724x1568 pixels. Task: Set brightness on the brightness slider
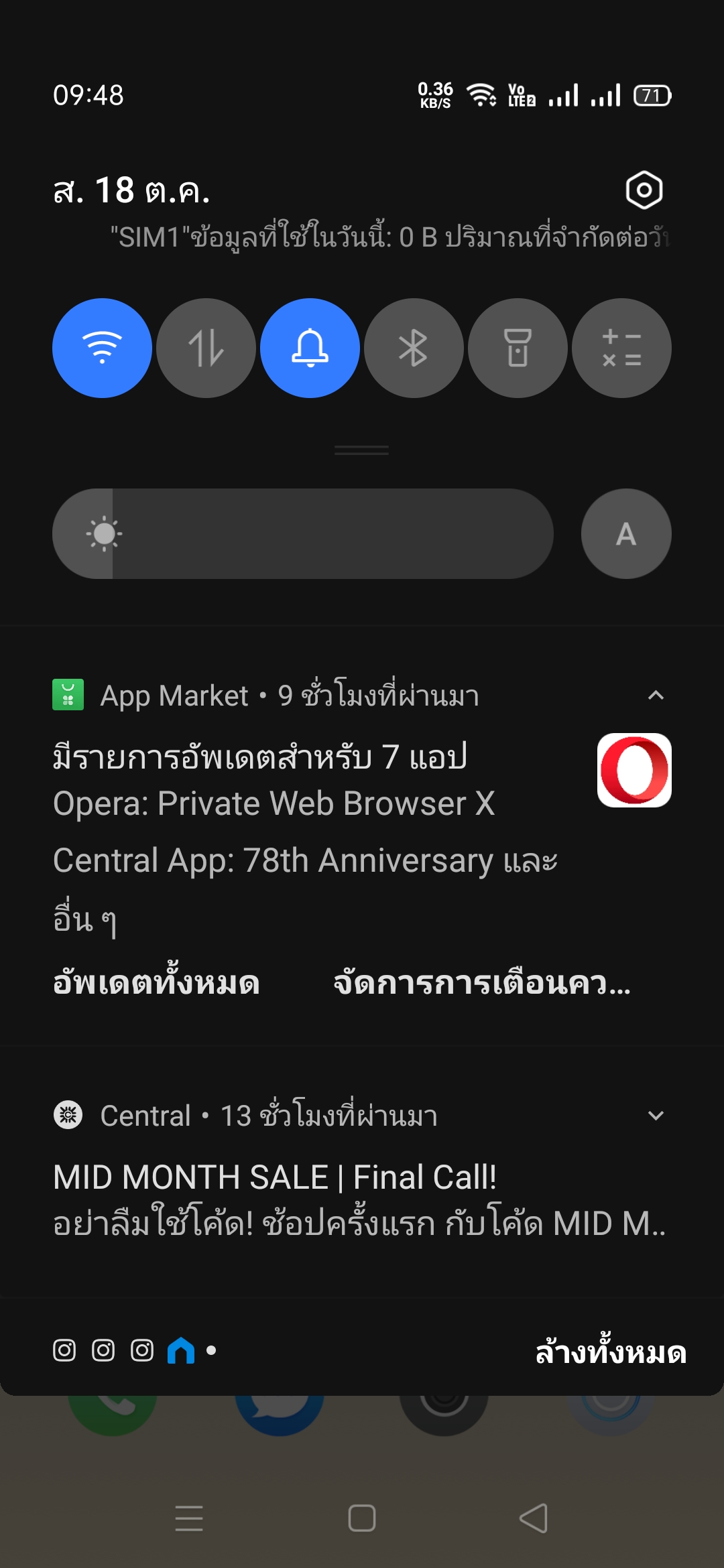303,534
